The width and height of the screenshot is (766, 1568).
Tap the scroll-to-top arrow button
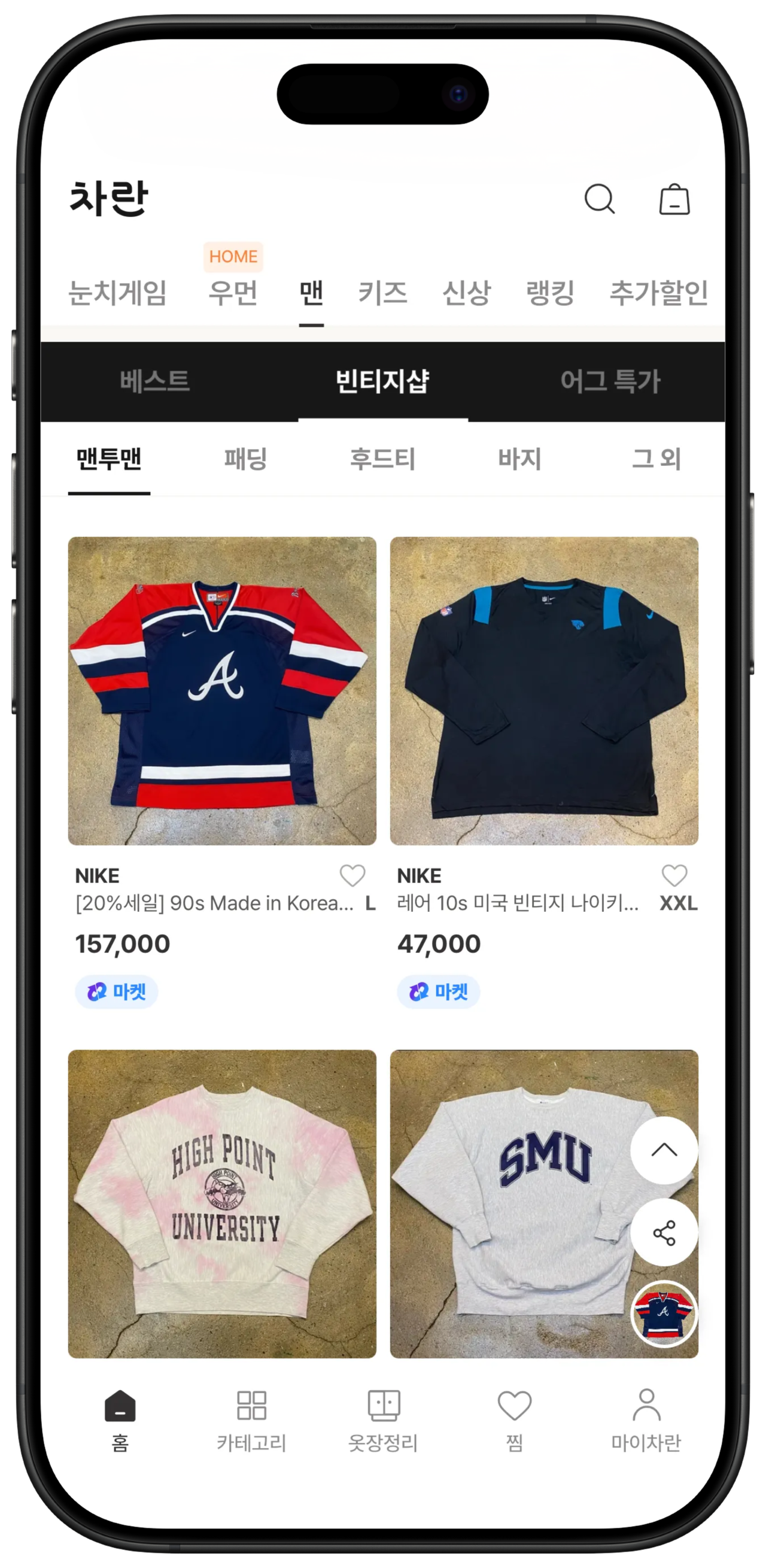click(x=664, y=1150)
